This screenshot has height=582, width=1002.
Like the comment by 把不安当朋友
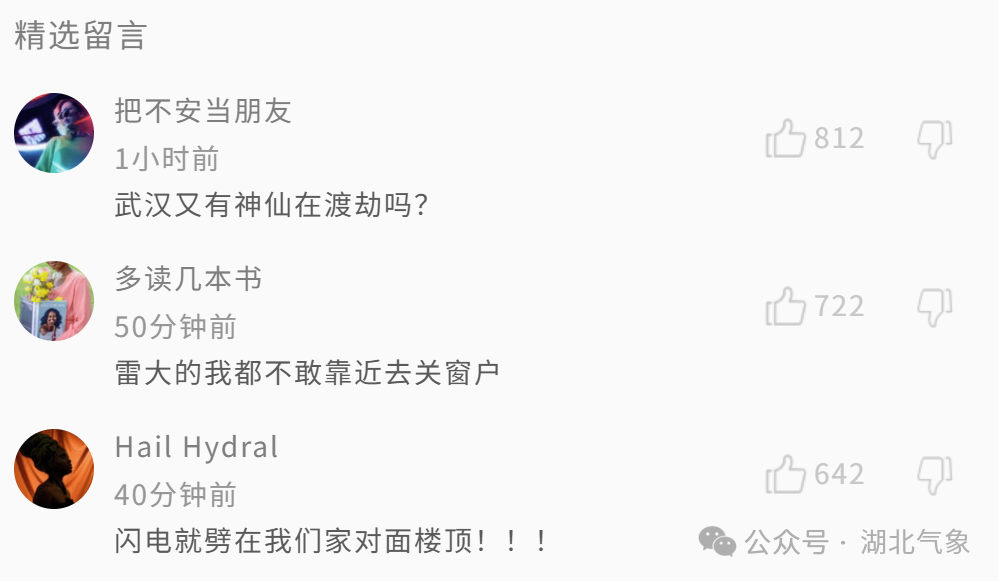tap(786, 139)
